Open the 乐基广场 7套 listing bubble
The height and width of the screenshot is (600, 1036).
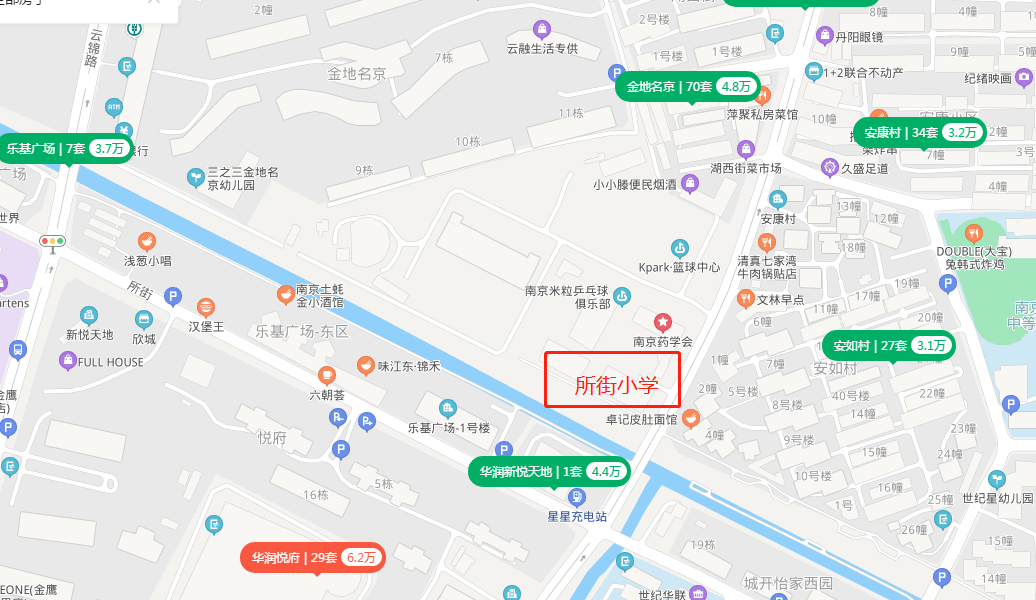click(x=65, y=149)
